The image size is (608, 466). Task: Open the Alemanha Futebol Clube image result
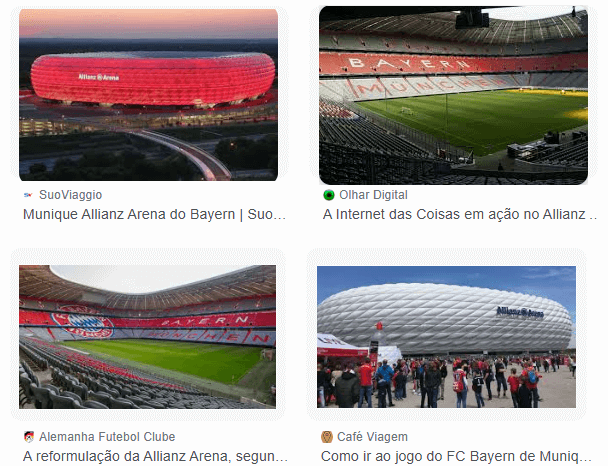(147, 336)
